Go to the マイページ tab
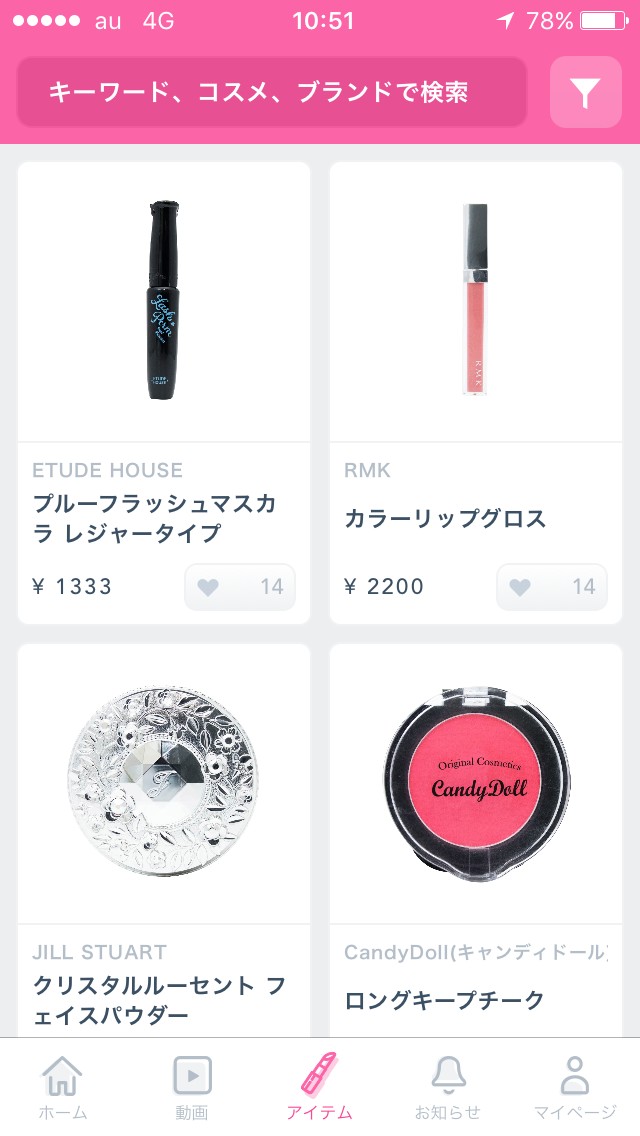640x1136 pixels. [575, 1087]
